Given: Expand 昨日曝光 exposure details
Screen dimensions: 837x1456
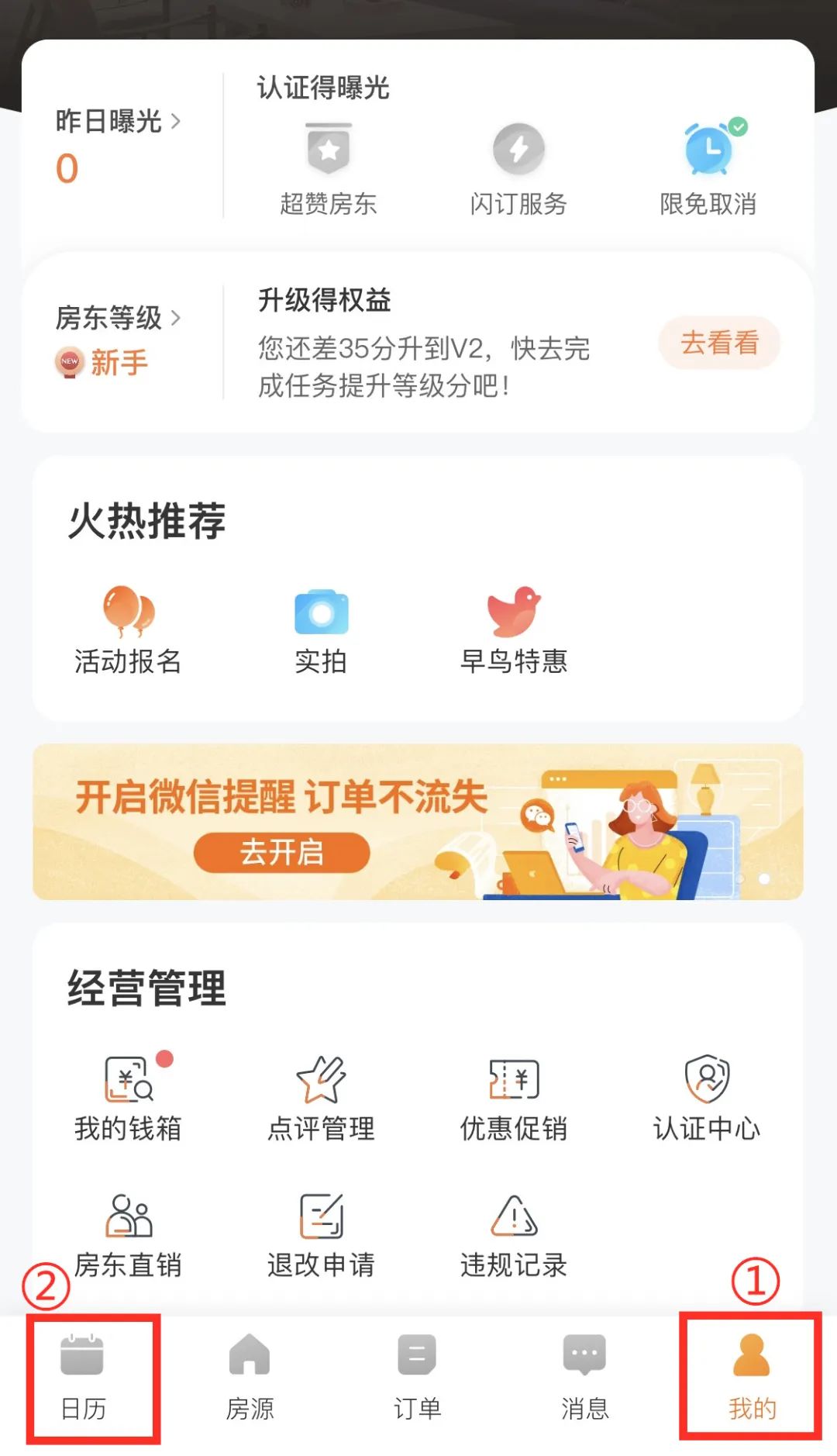Looking at the screenshot, I should pyautogui.click(x=118, y=122).
